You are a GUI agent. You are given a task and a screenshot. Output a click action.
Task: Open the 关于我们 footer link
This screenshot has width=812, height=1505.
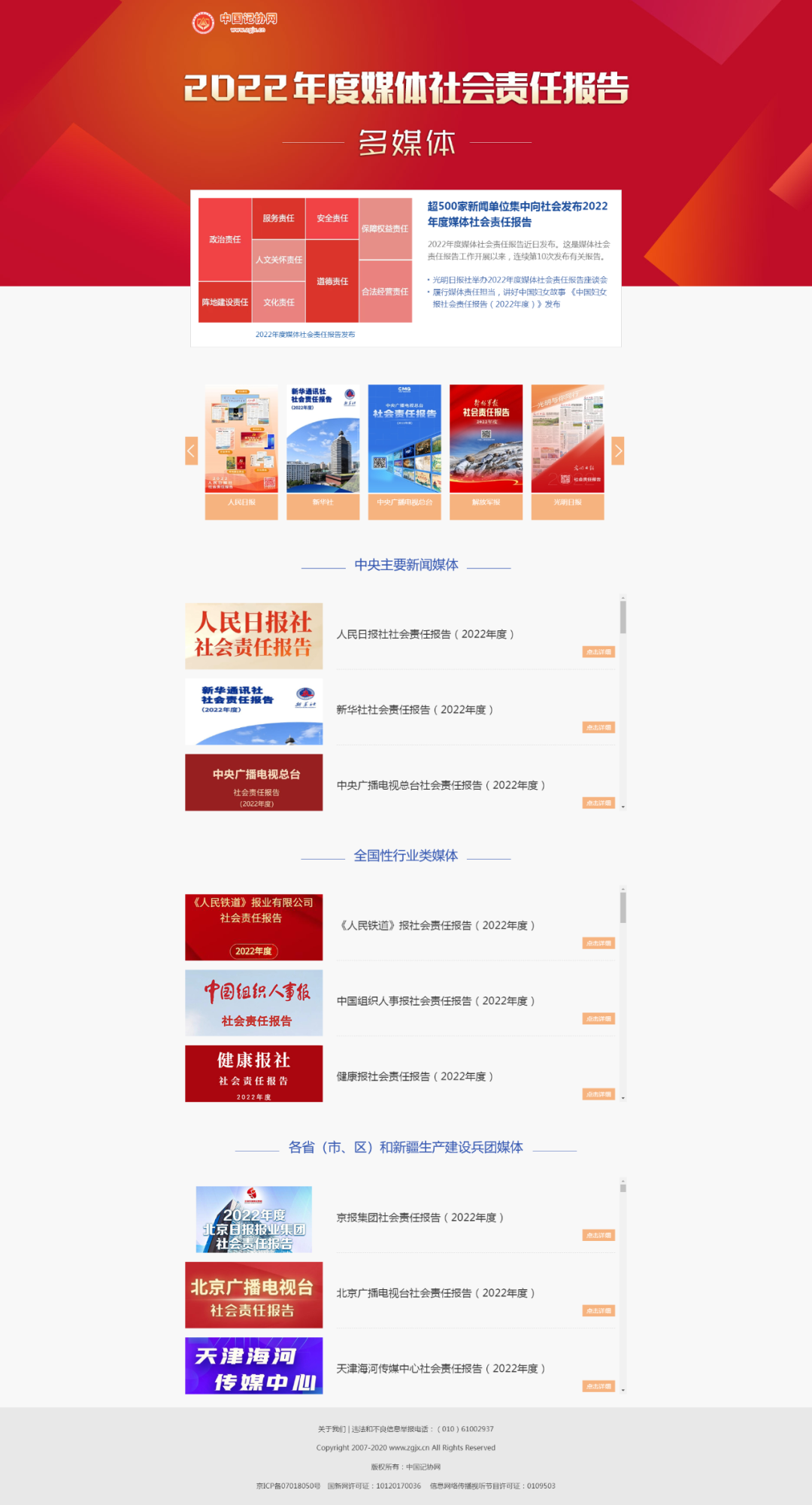tap(332, 1429)
